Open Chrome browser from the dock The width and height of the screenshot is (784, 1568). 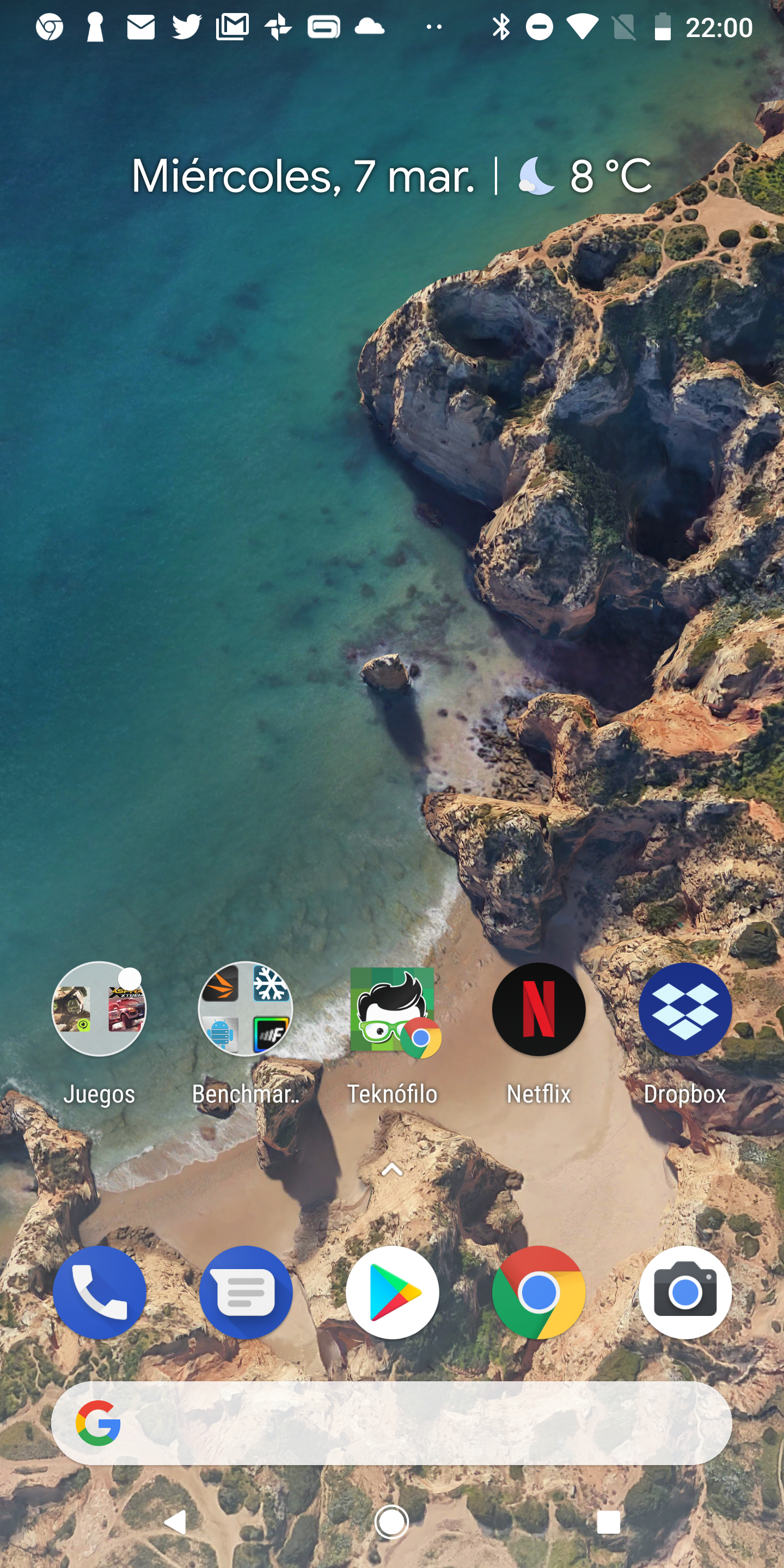[538, 1291]
